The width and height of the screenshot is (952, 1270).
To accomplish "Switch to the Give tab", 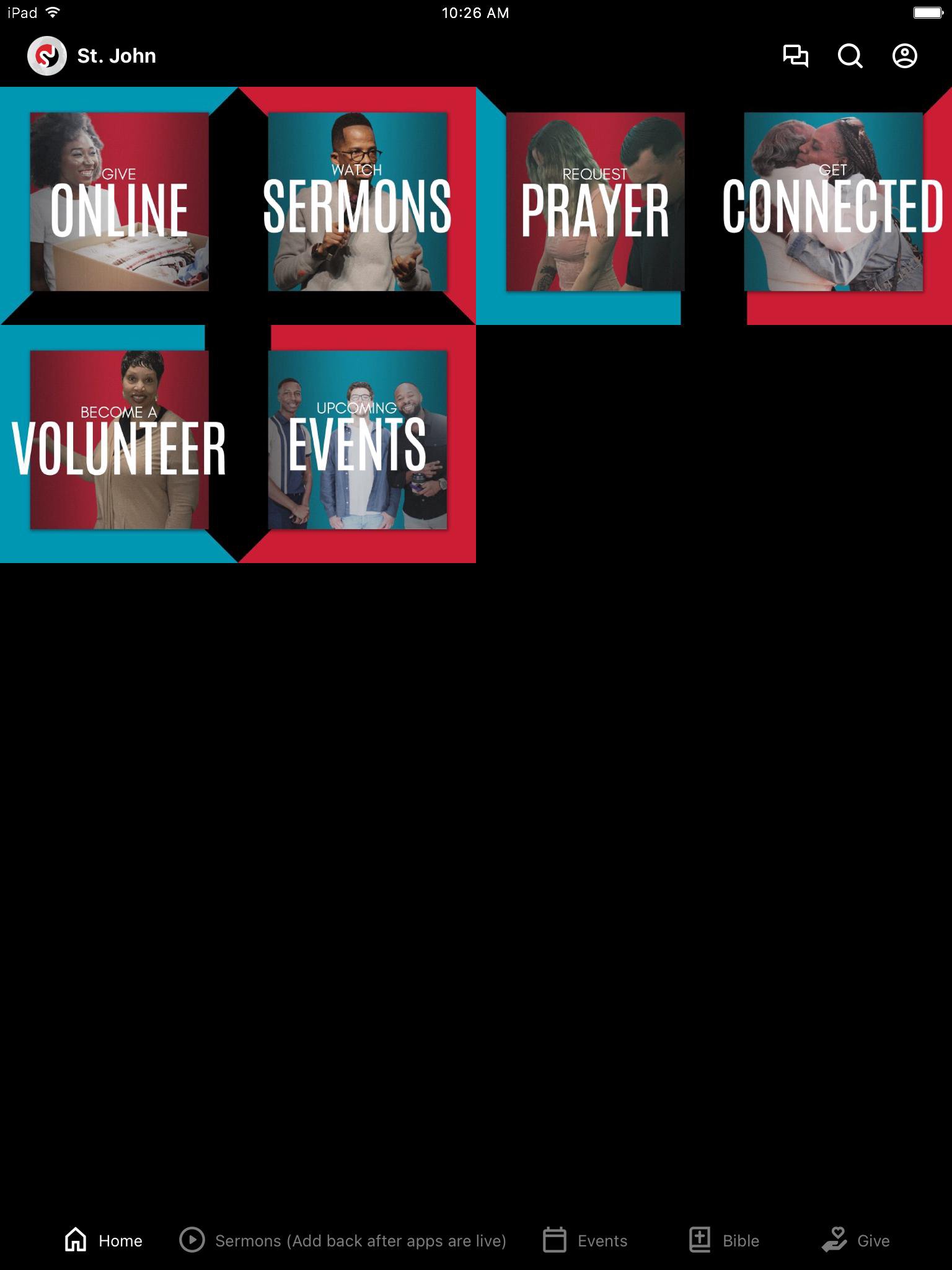I will [x=855, y=1240].
